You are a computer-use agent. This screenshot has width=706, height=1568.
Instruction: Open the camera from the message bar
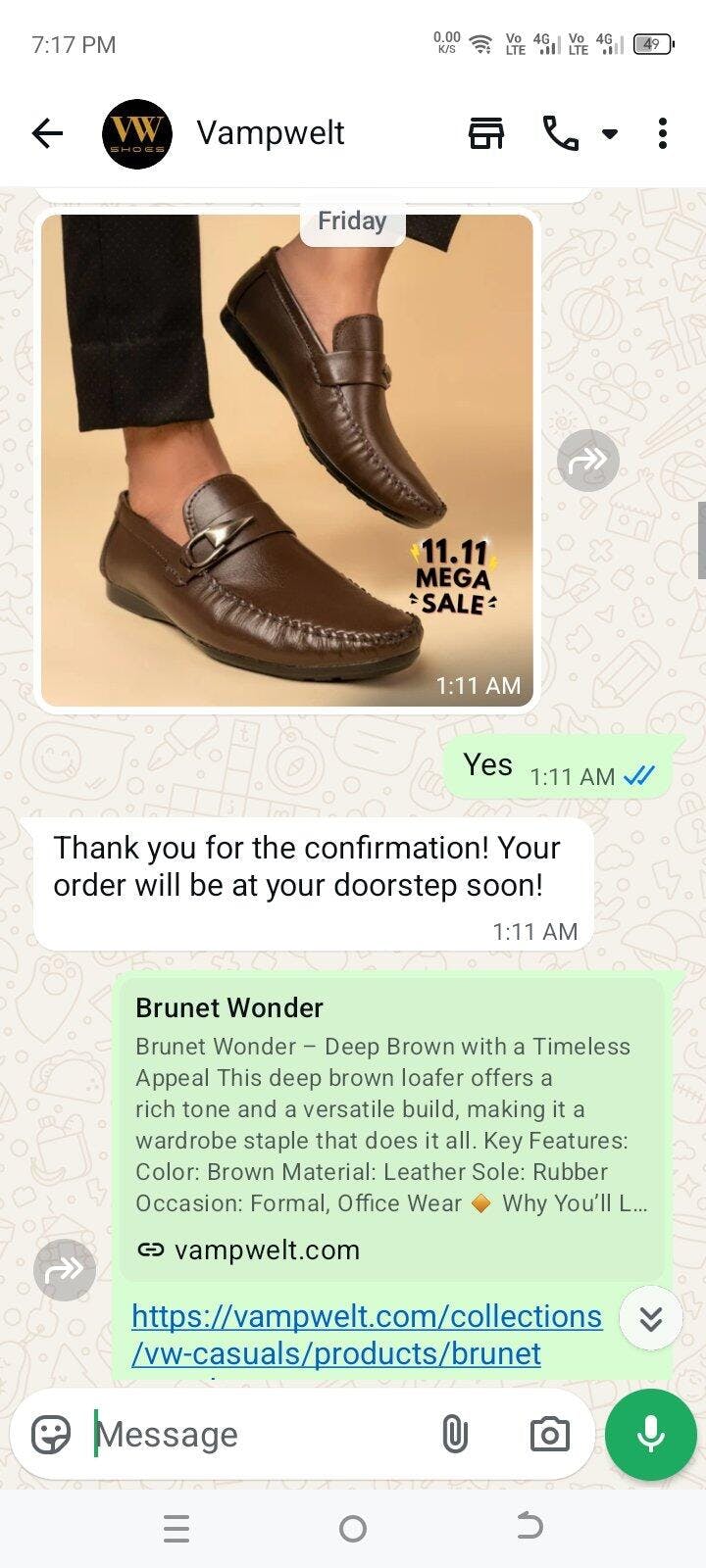point(549,1435)
